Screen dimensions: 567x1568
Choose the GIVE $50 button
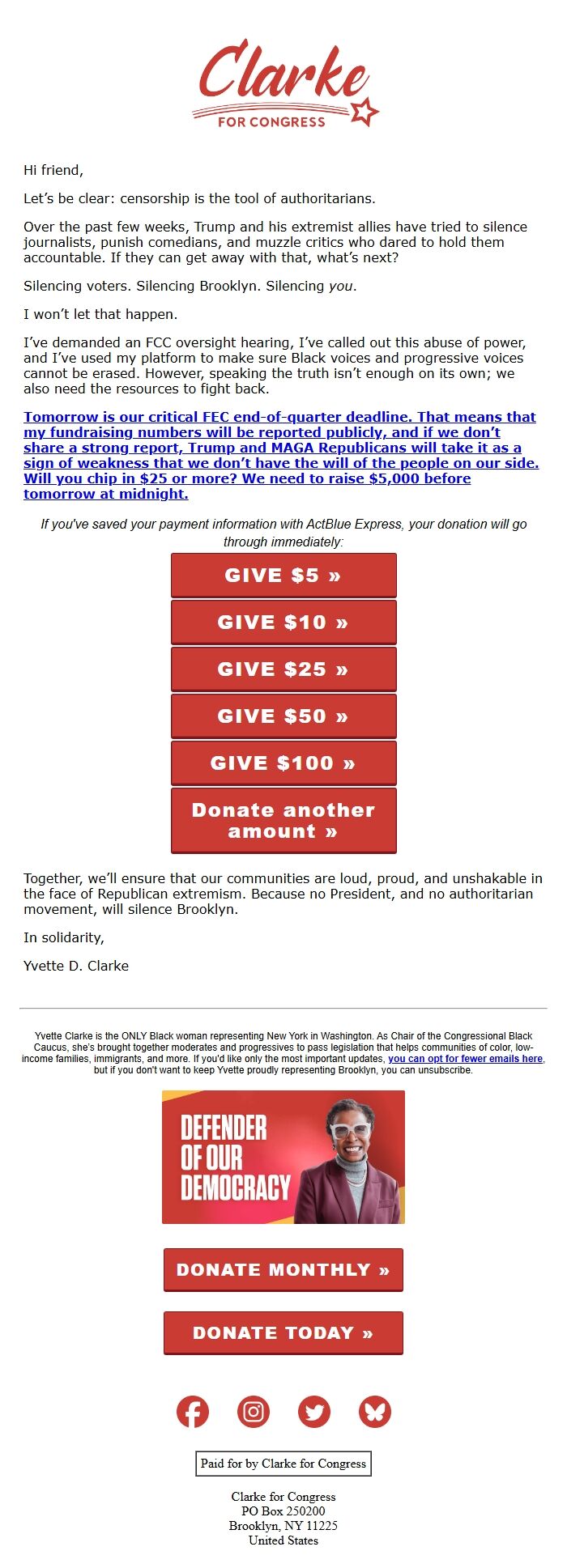(283, 716)
